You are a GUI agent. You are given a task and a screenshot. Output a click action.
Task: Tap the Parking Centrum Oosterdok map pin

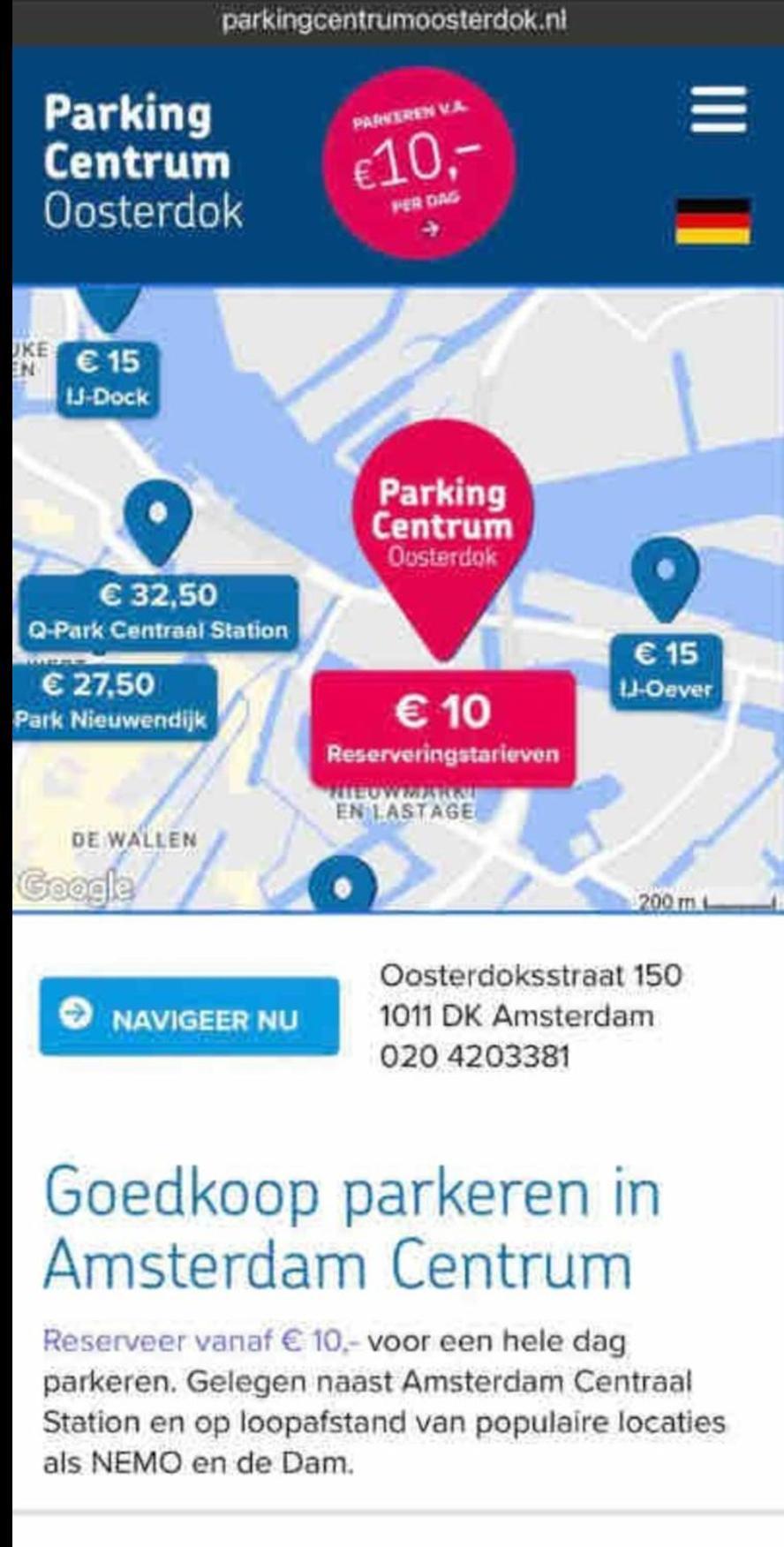click(442, 523)
